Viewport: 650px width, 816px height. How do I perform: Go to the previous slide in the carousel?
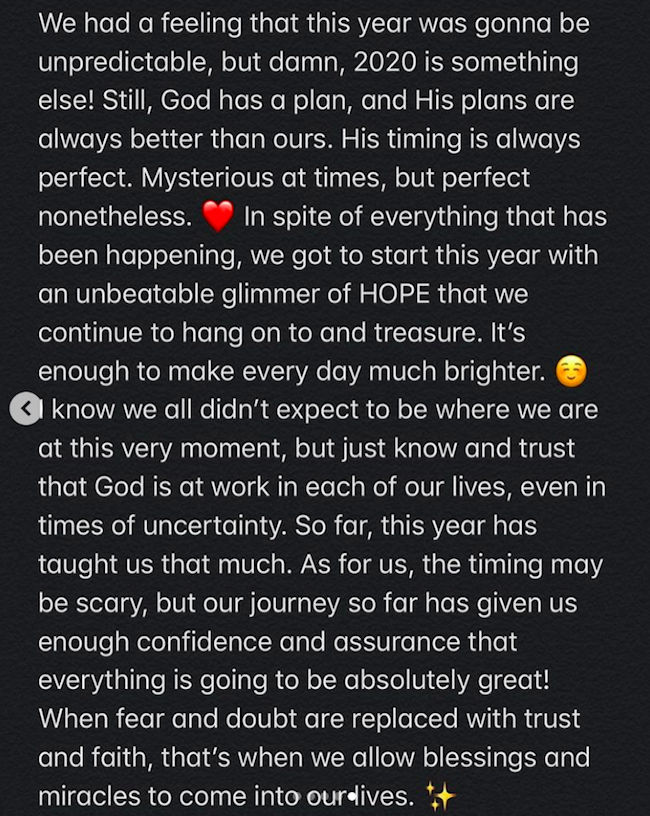[25, 409]
